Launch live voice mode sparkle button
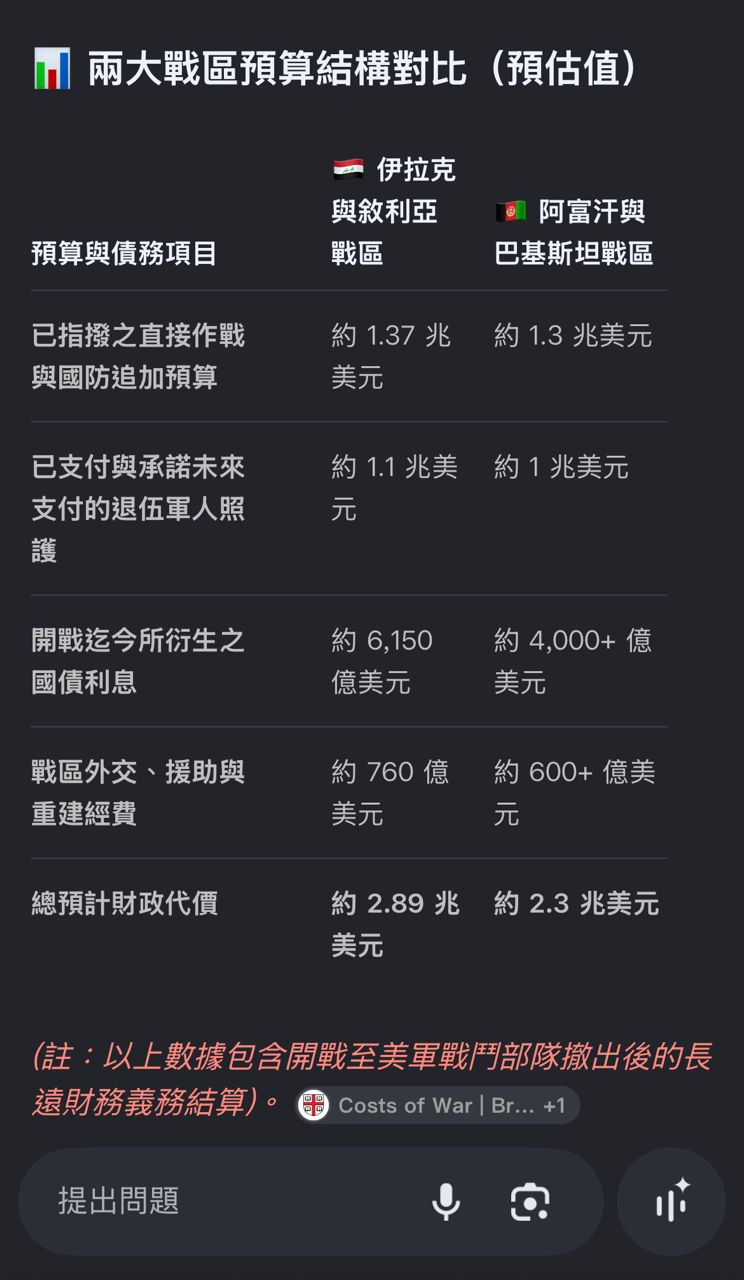This screenshot has width=744, height=1280. tap(671, 1201)
